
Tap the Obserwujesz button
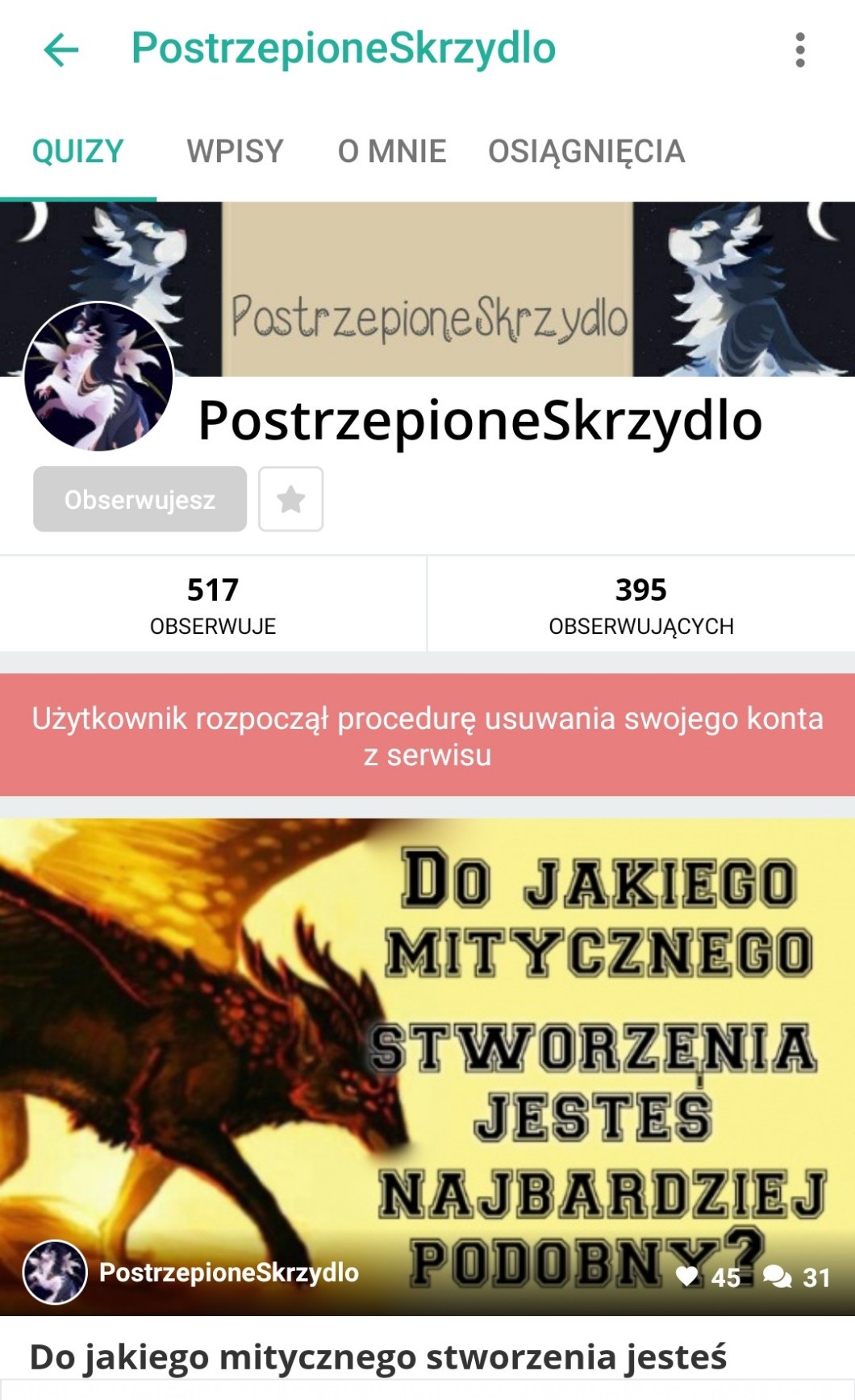click(140, 499)
